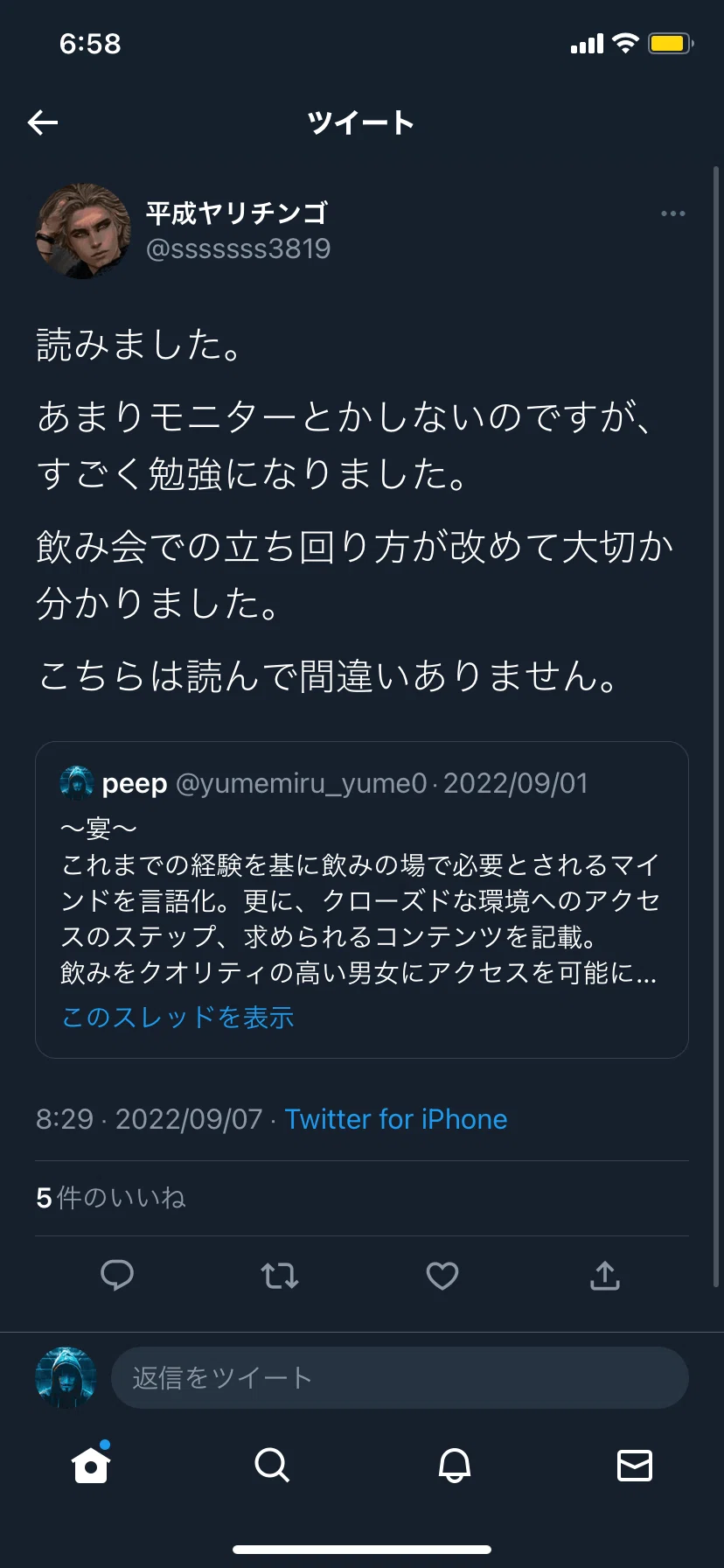Go back using the arrow
Screen dimensions: 724x1568
[43, 123]
